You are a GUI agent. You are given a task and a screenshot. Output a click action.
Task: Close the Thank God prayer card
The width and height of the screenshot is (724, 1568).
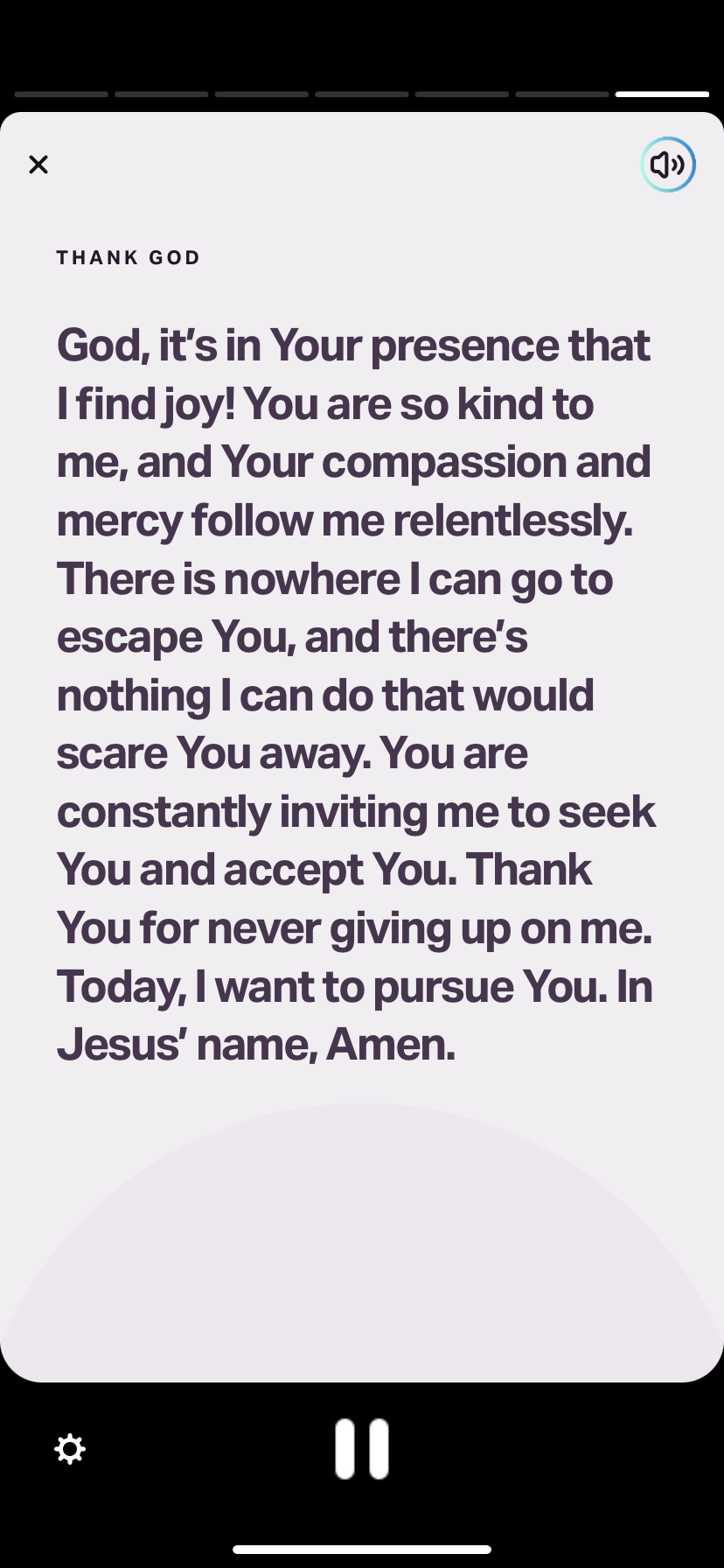(38, 164)
